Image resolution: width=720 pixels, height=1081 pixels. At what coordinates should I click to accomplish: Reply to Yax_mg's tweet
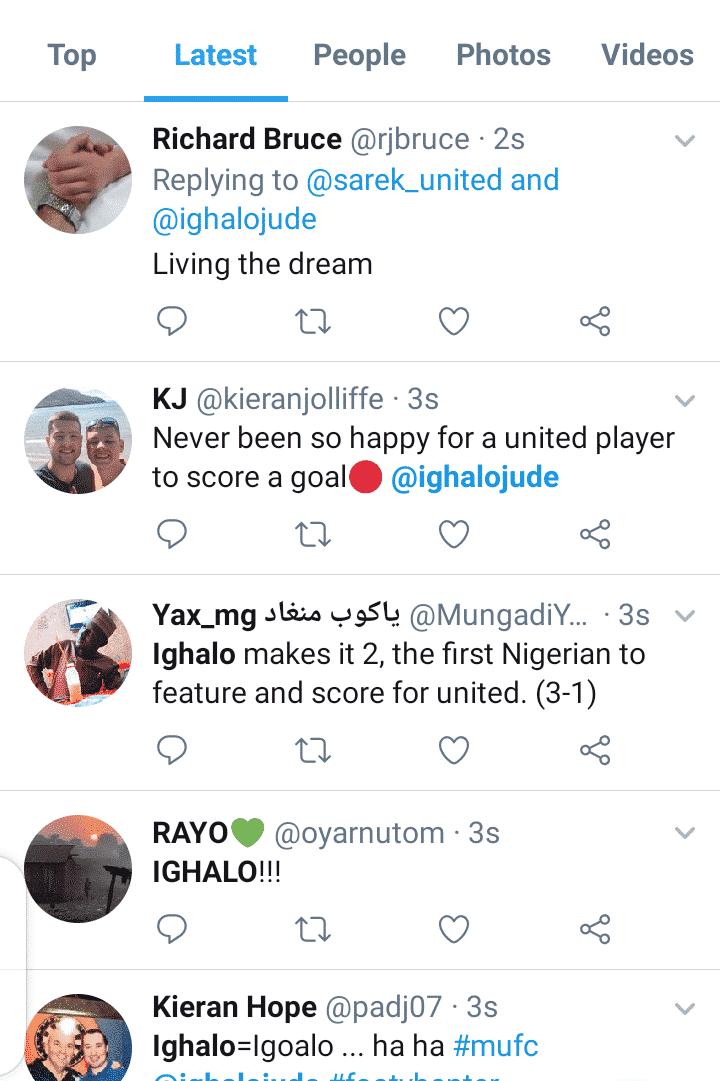[173, 750]
